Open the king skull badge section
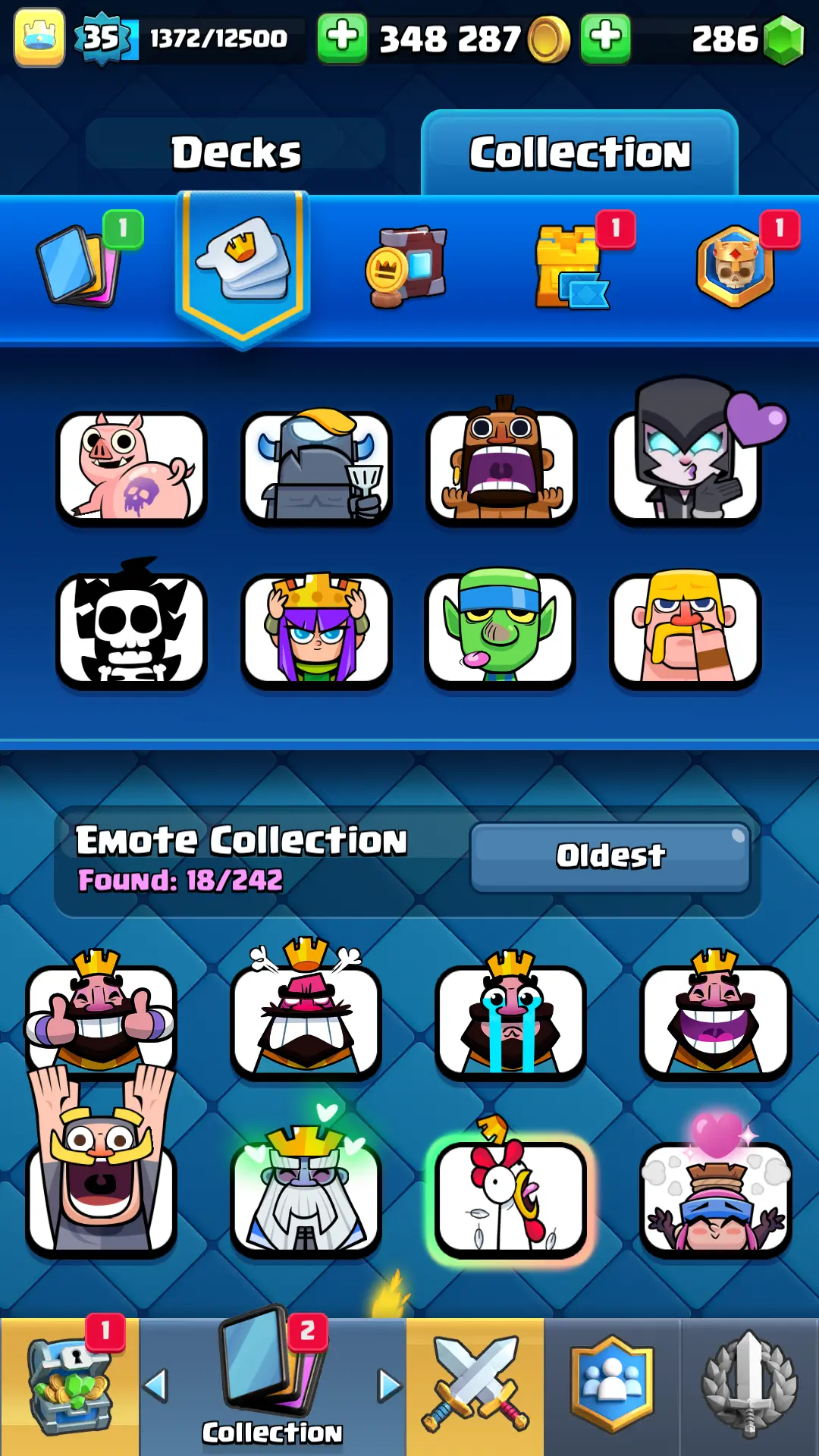This screenshot has height=1456, width=819. click(736, 265)
